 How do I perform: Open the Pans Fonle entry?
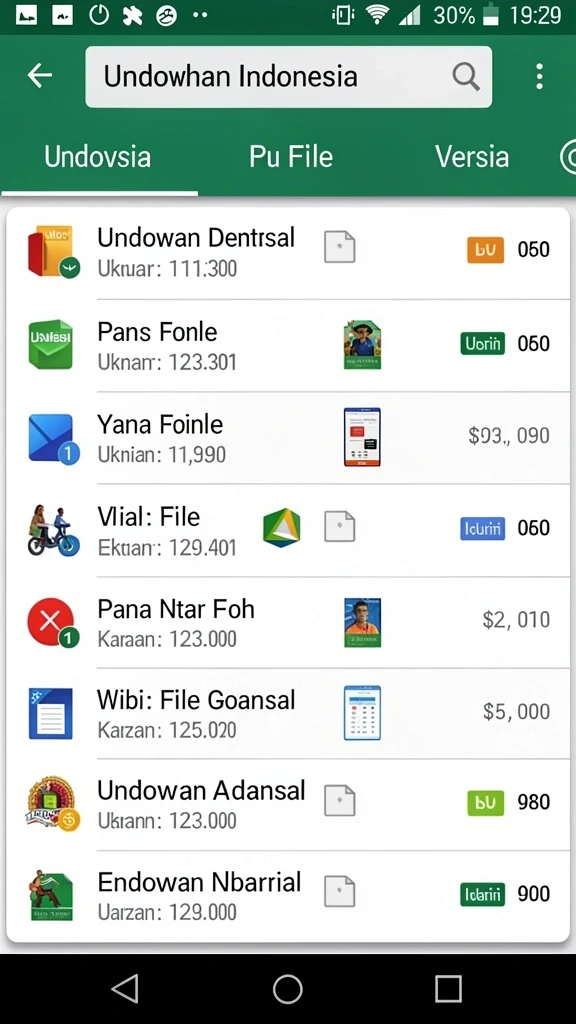coord(288,345)
